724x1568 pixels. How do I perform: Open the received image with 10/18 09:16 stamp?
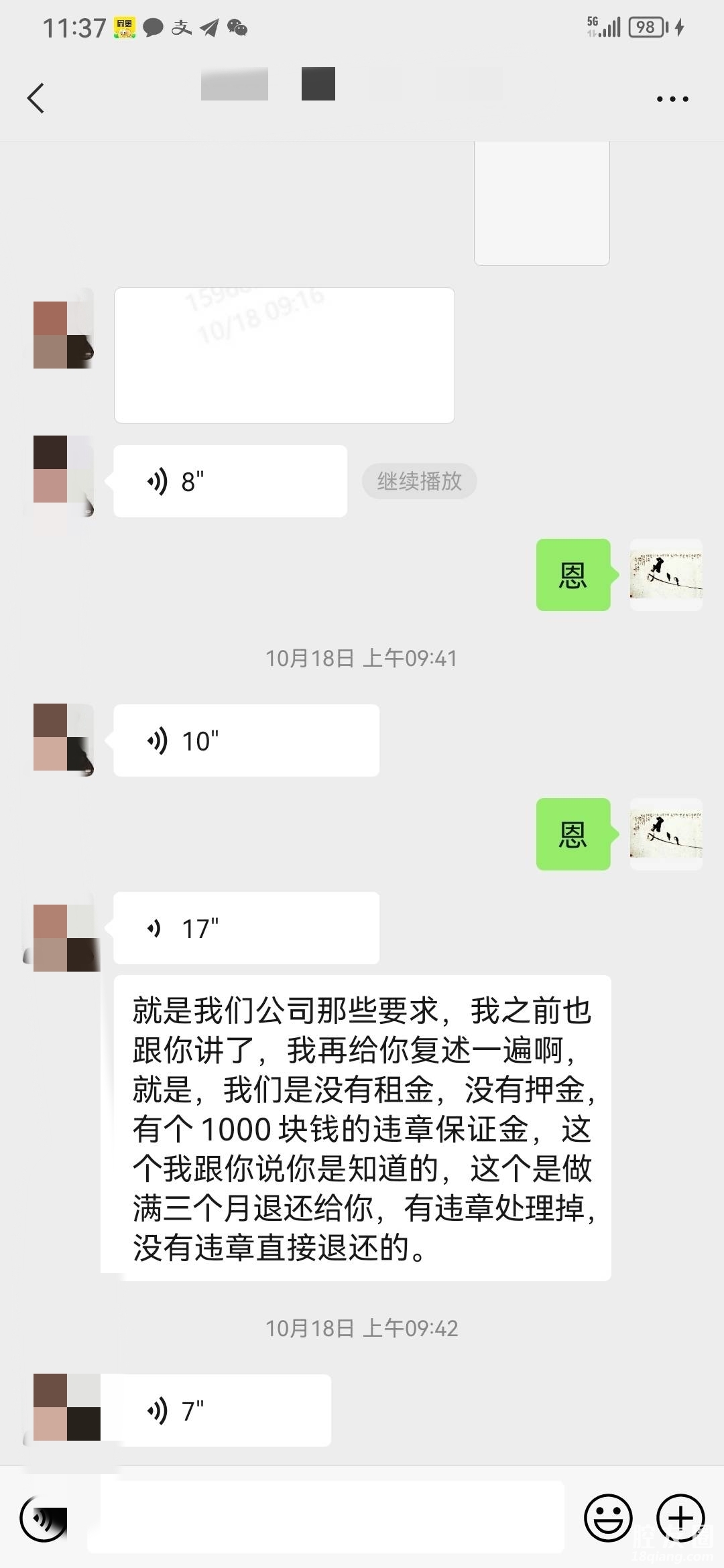284,355
